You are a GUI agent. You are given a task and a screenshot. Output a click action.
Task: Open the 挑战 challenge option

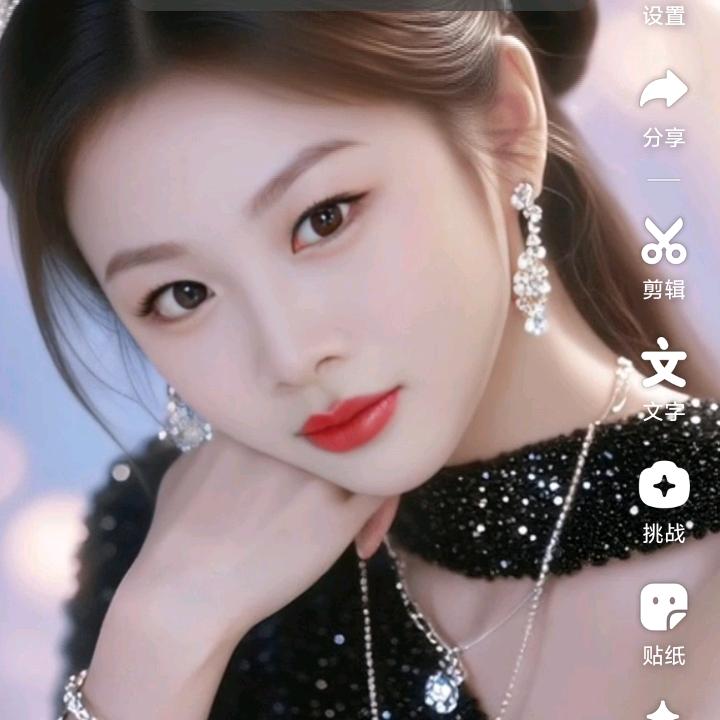pyautogui.click(x=664, y=503)
